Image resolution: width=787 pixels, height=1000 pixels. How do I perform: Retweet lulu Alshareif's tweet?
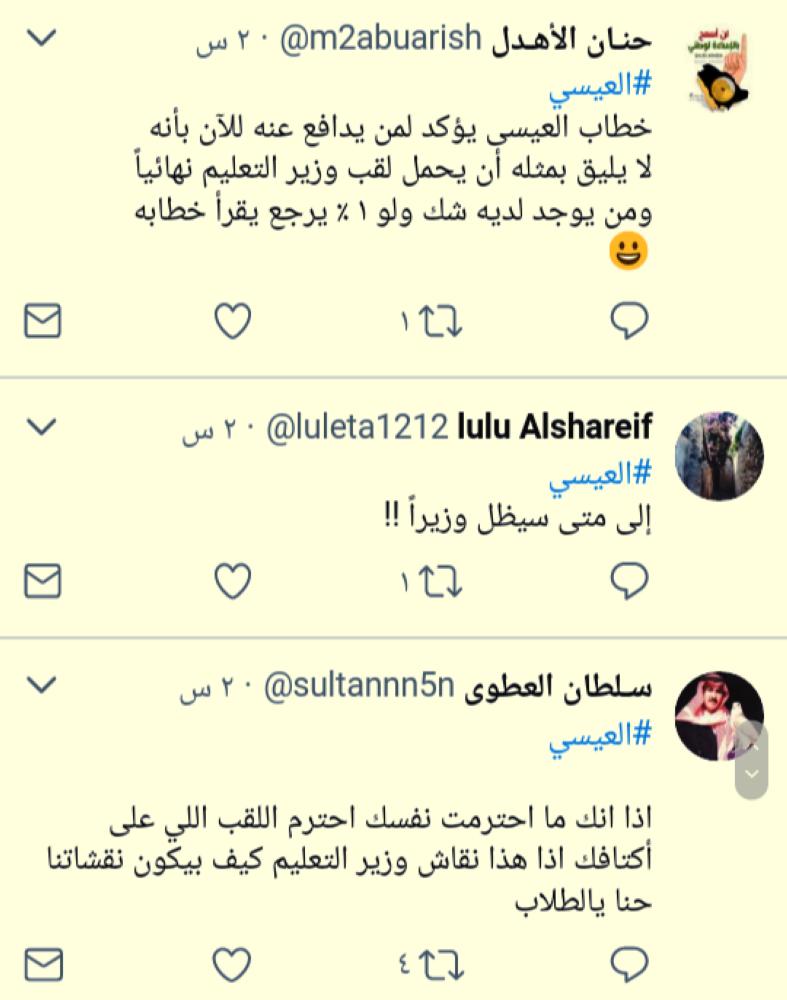click(437, 581)
